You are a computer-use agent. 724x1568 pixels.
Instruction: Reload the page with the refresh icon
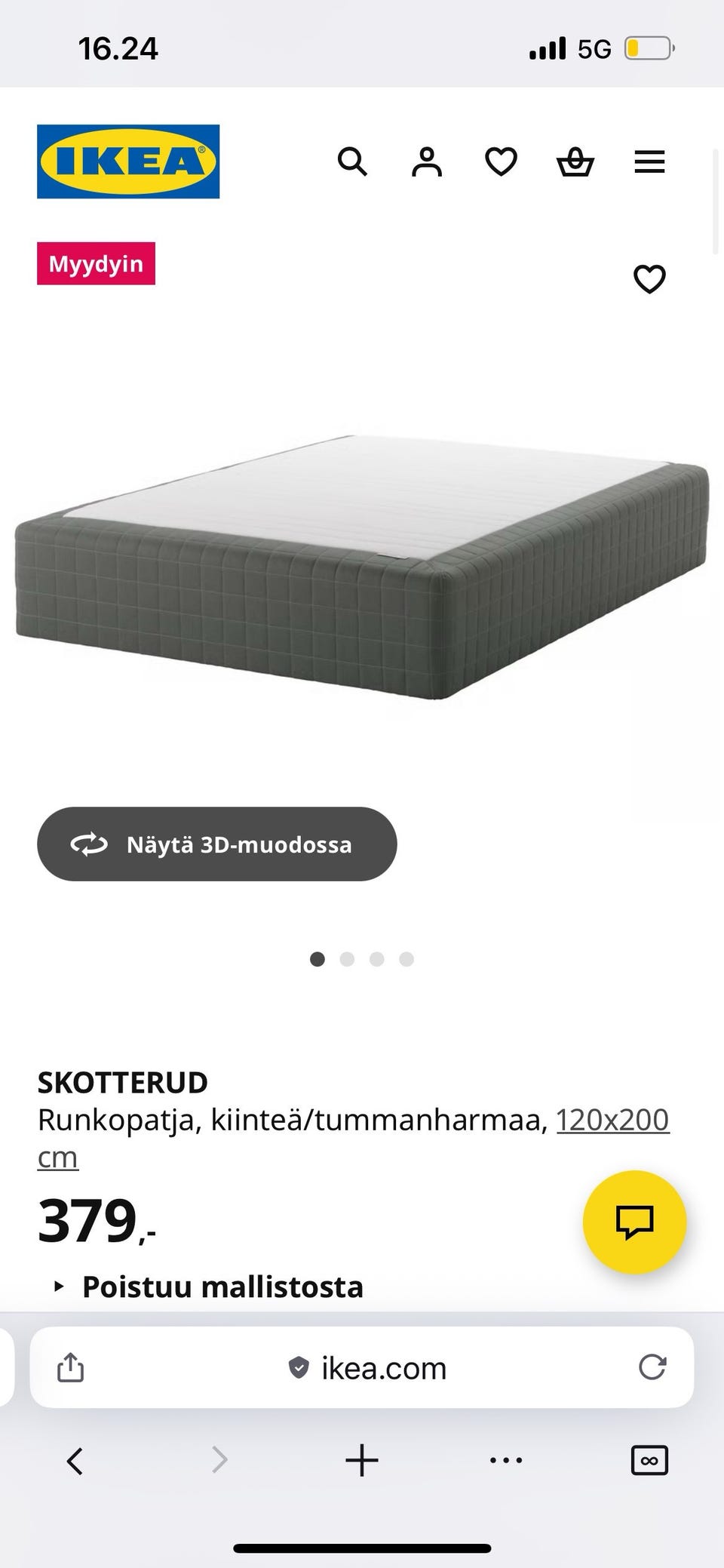pos(653,1368)
